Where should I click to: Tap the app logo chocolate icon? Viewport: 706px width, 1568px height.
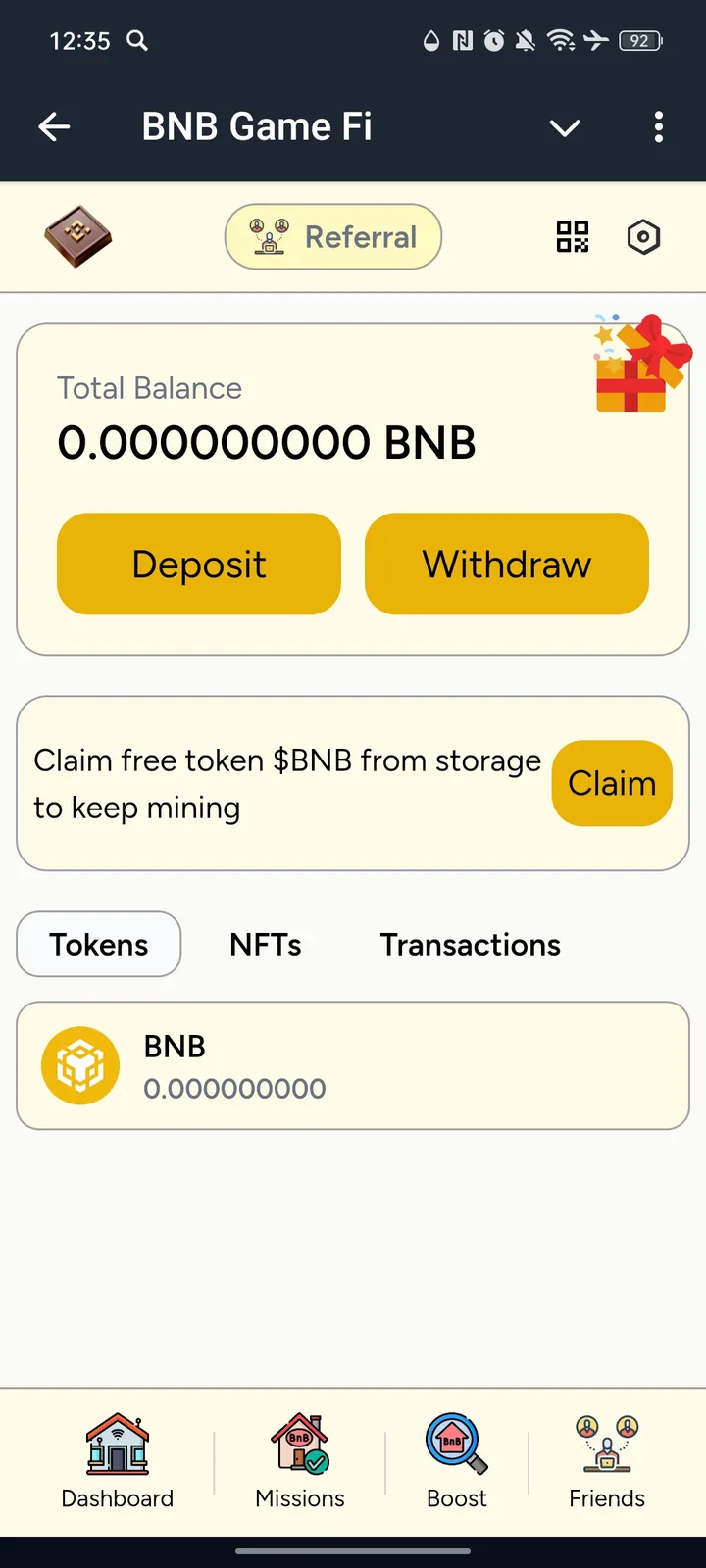[77, 236]
